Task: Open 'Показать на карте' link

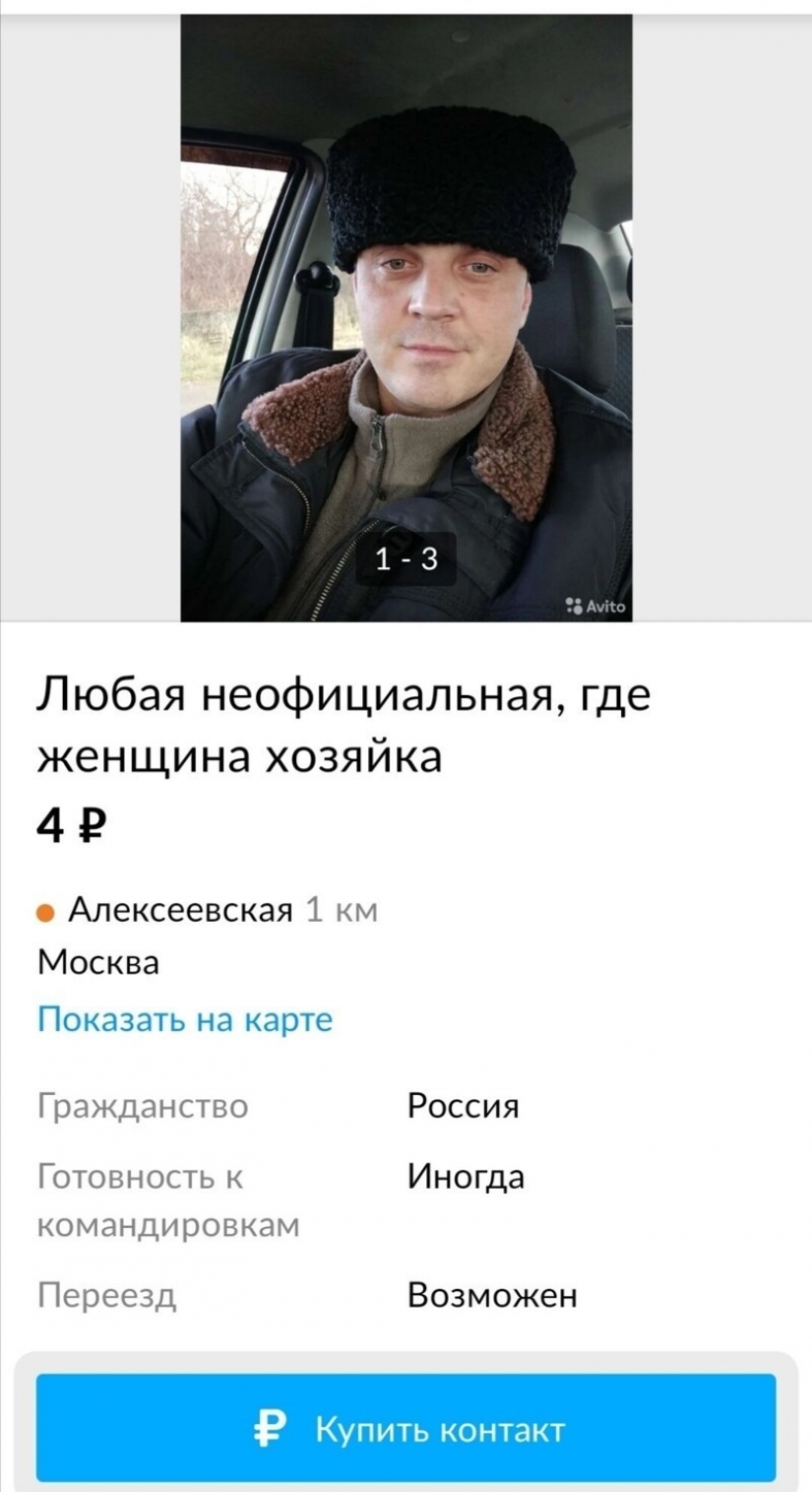Action: (185, 1019)
